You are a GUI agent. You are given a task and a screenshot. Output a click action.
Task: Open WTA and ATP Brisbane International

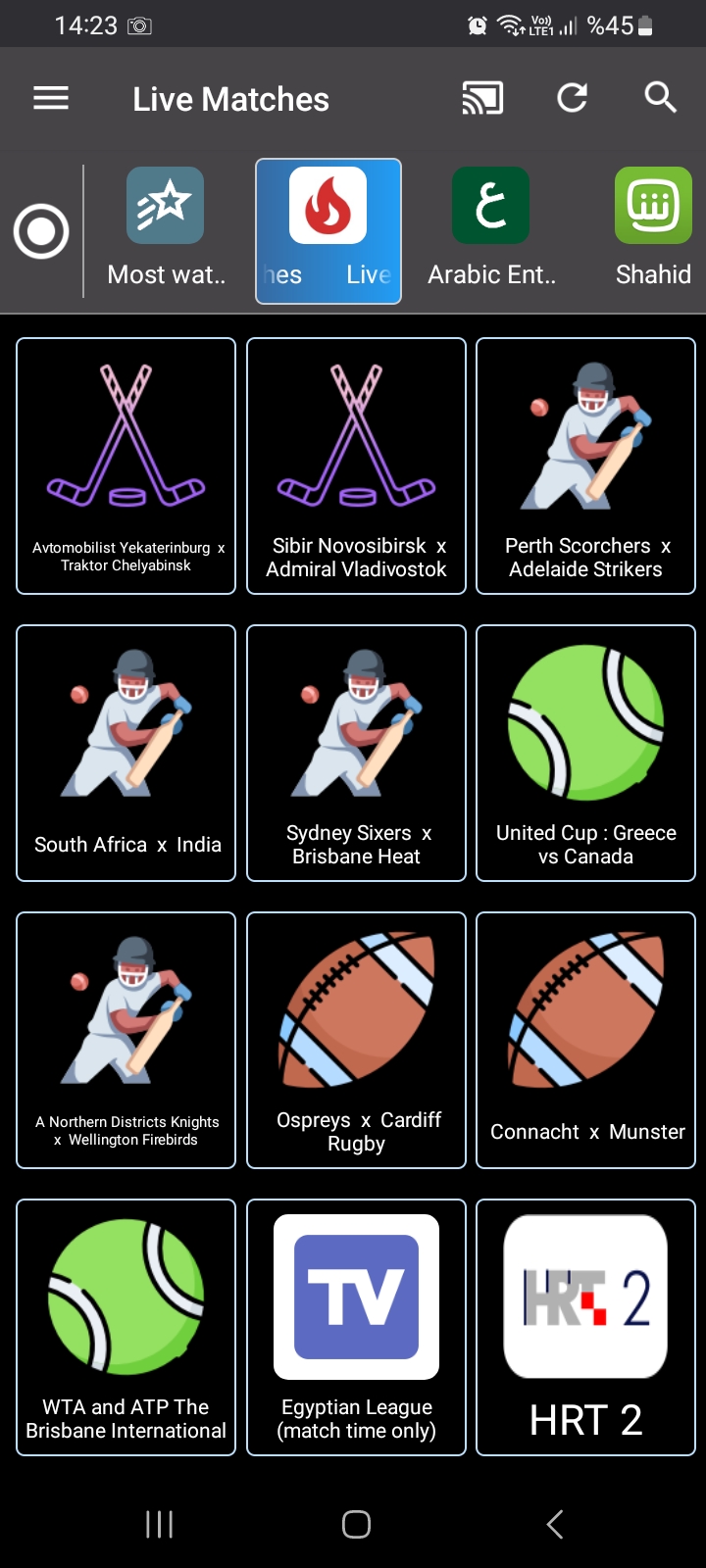tap(126, 1328)
